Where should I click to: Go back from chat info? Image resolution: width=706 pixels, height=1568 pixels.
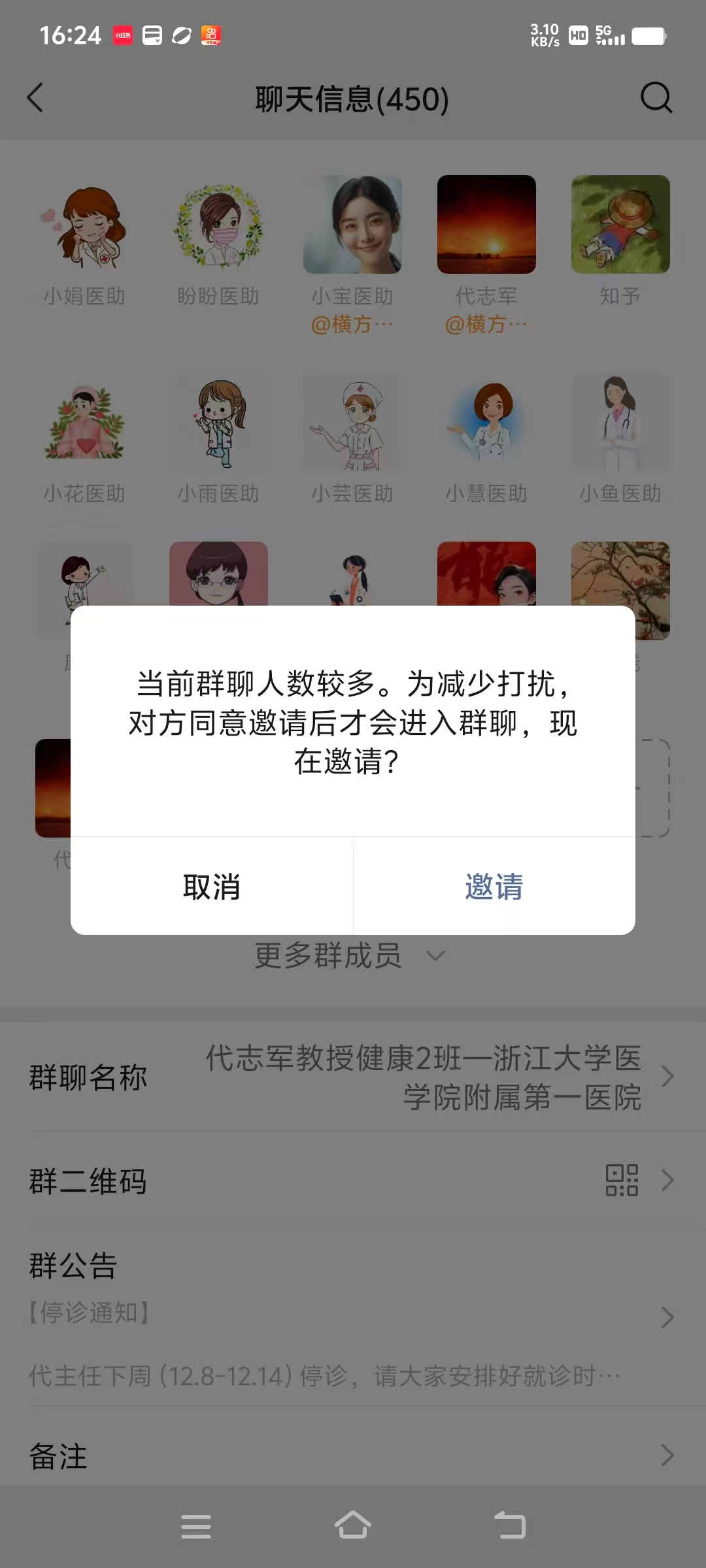tap(35, 98)
